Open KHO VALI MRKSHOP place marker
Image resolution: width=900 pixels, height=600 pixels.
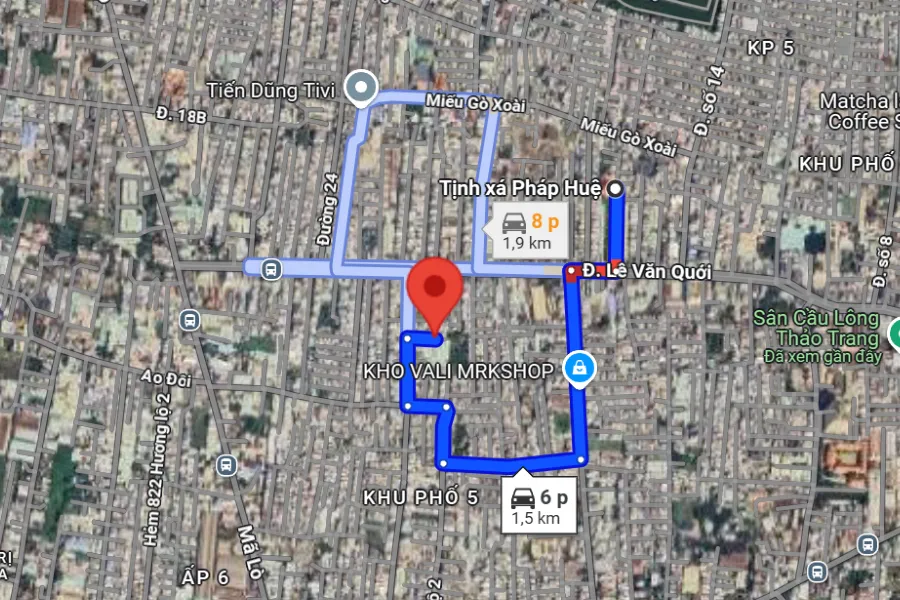[579, 370]
